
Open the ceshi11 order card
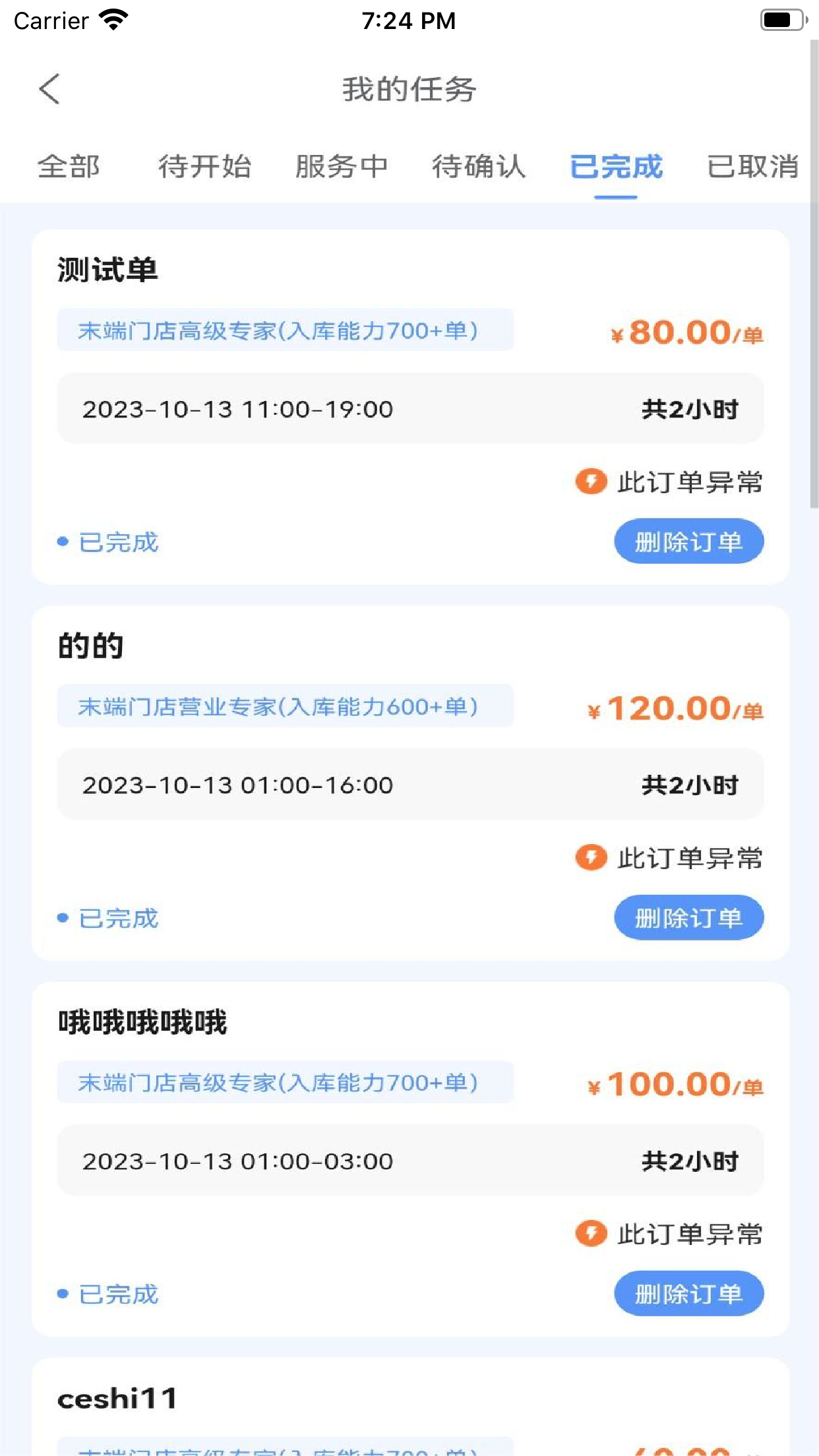(117, 1397)
